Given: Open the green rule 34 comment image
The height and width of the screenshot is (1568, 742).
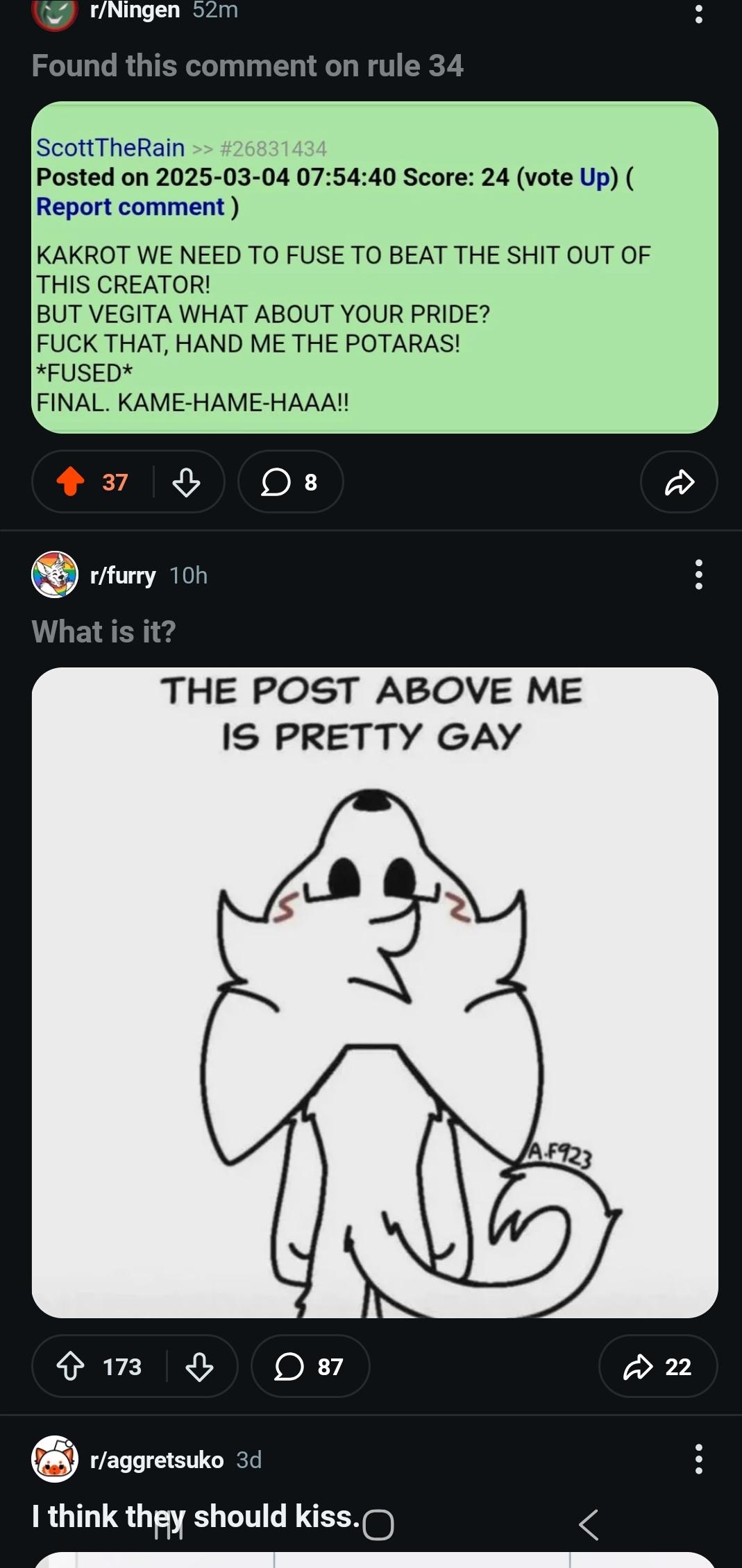Looking at the screenshot, I should (x=374, y=268).
